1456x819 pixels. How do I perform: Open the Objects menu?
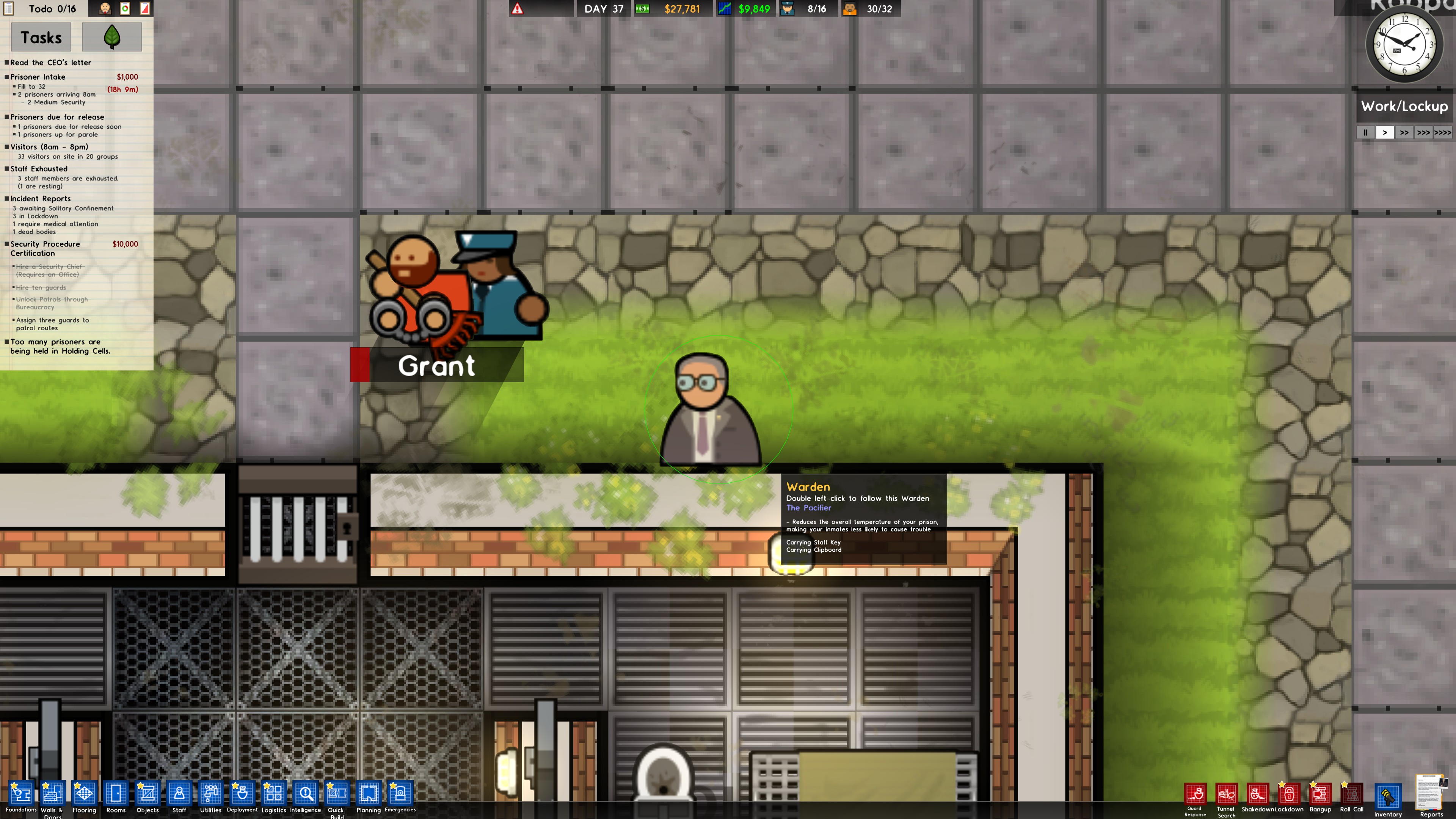[147, 794]
